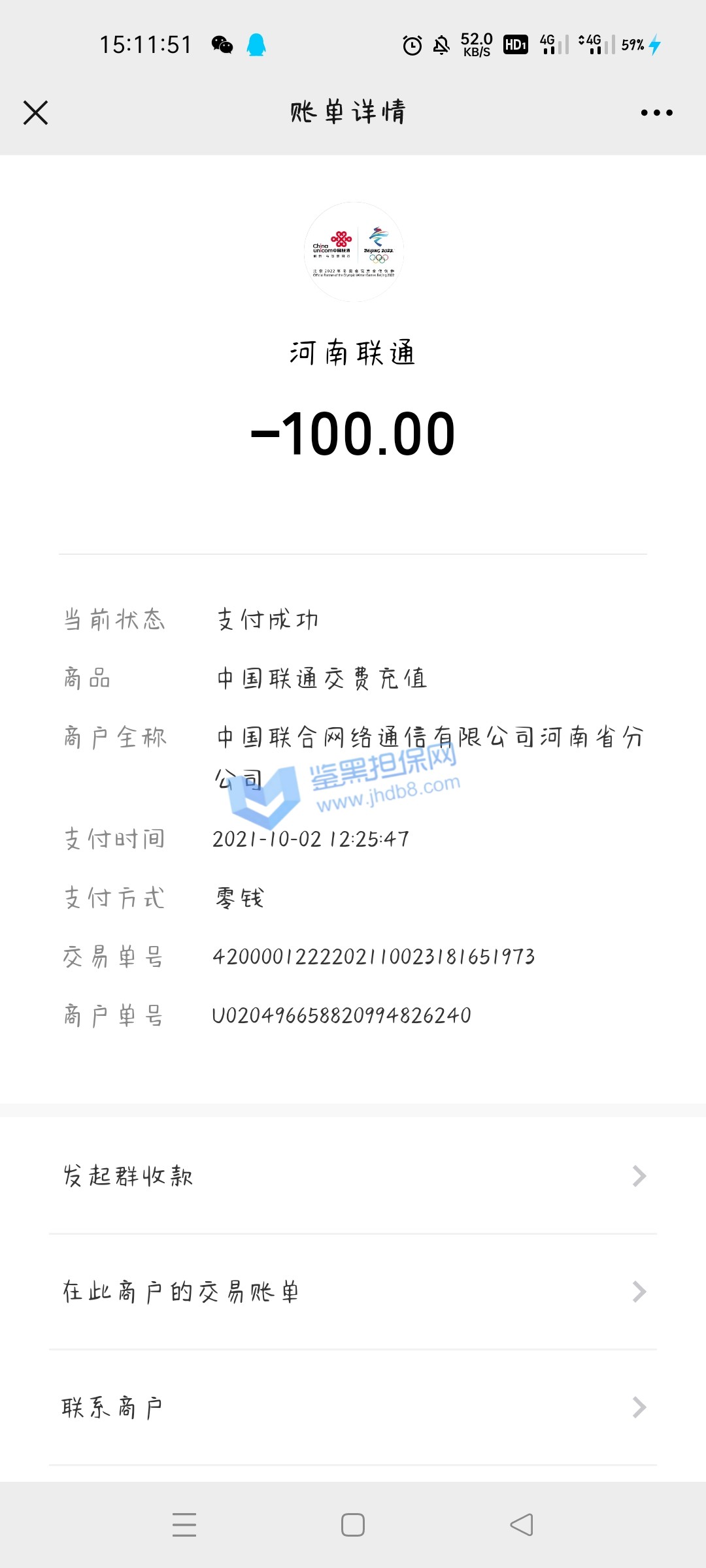The image size is (706, 1568).
Task: Return to the home screen
Action: pos(353,1525)
